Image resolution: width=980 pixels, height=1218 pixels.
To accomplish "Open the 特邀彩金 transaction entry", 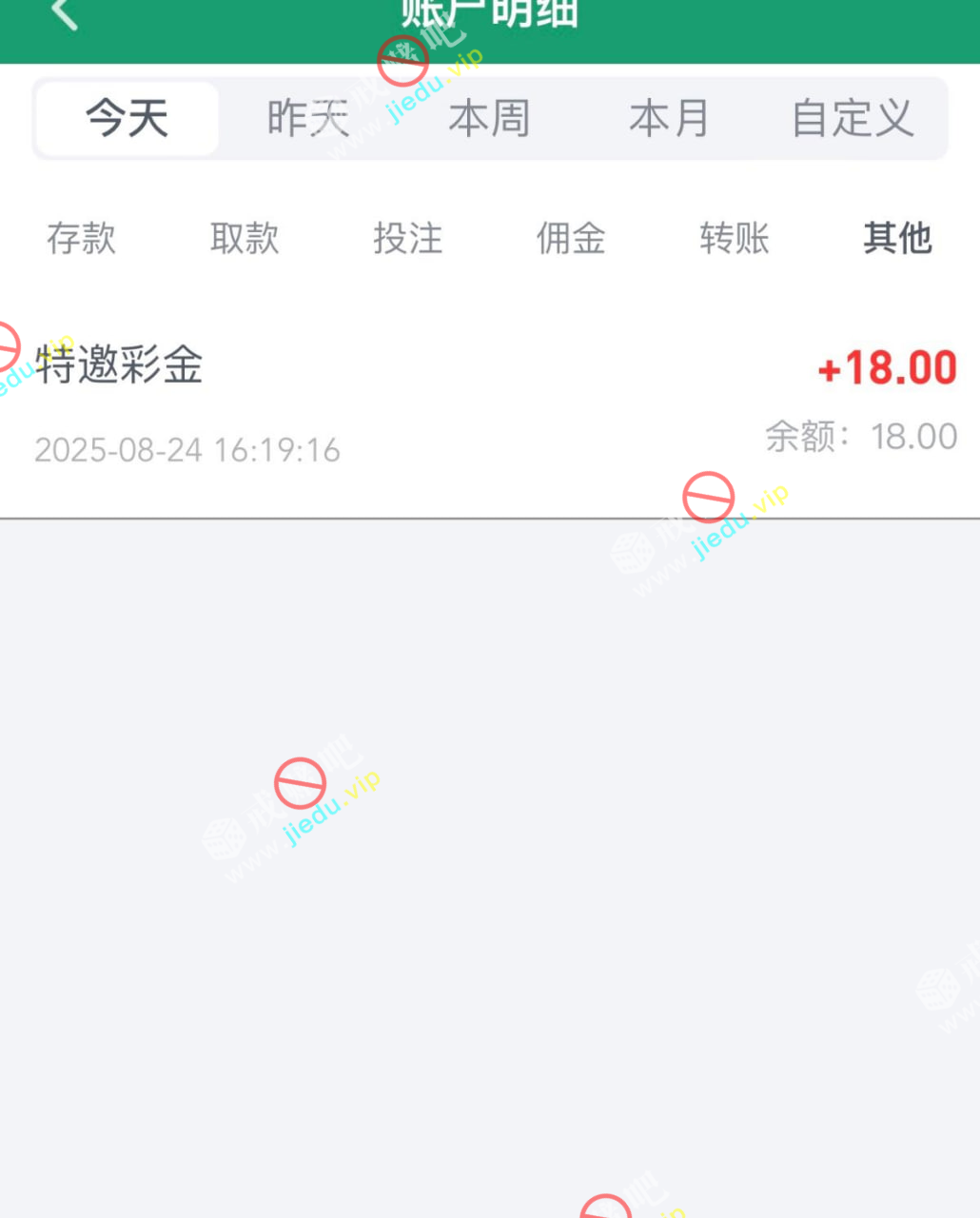I will point(490,404).
